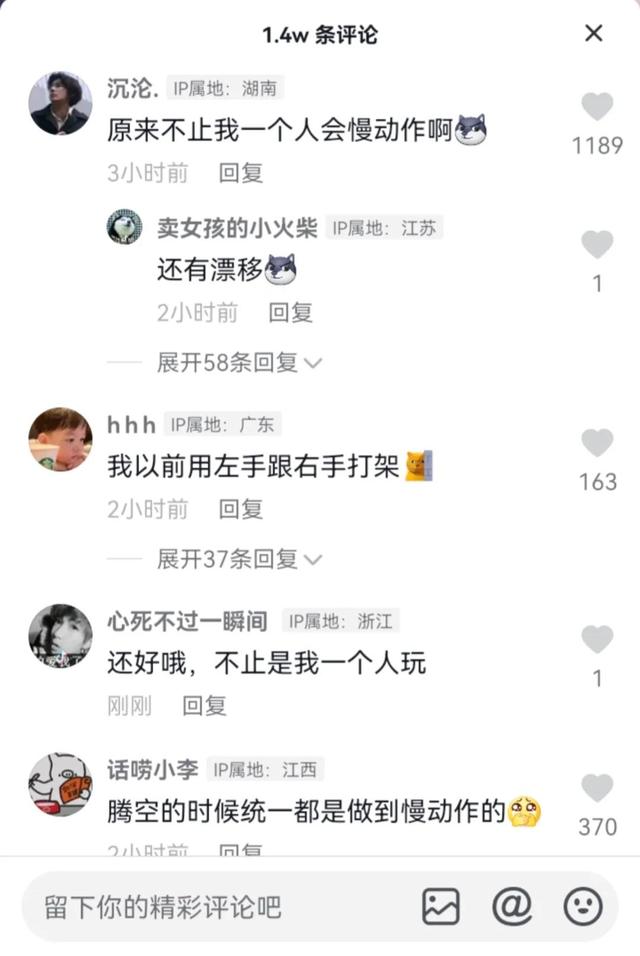Open 沉沦.'s profile avatar
The width and height of the screenshot is (640, 956).
60,103
